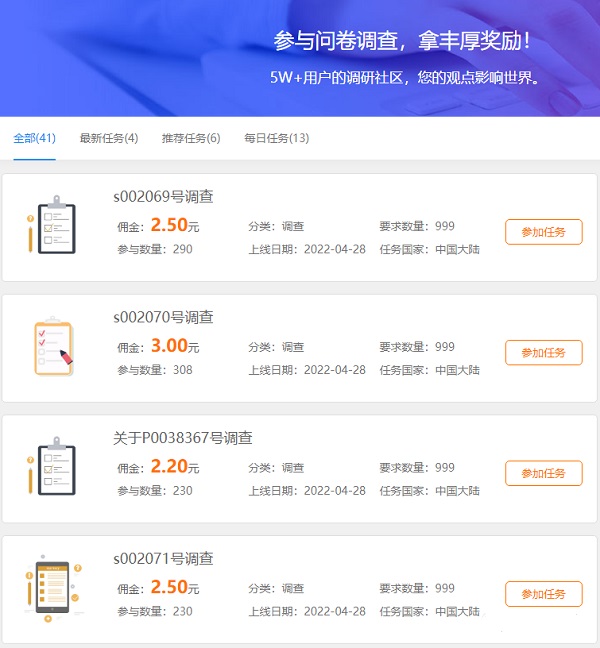
Task: Open the 推荐任务(6) tab
Action: [x=191, y=138]
